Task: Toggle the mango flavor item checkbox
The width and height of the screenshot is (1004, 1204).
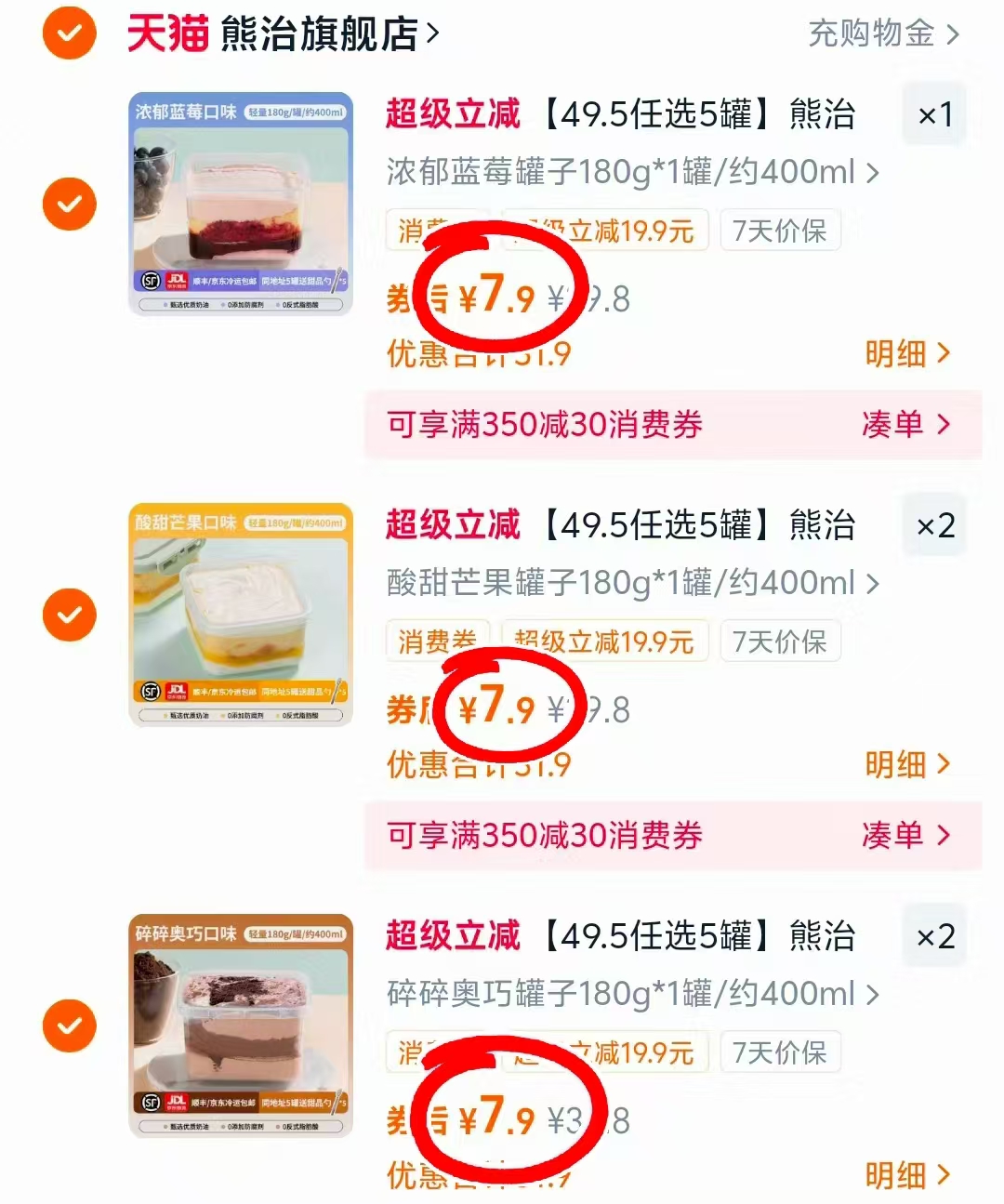Action: click(x=68, y=615)
